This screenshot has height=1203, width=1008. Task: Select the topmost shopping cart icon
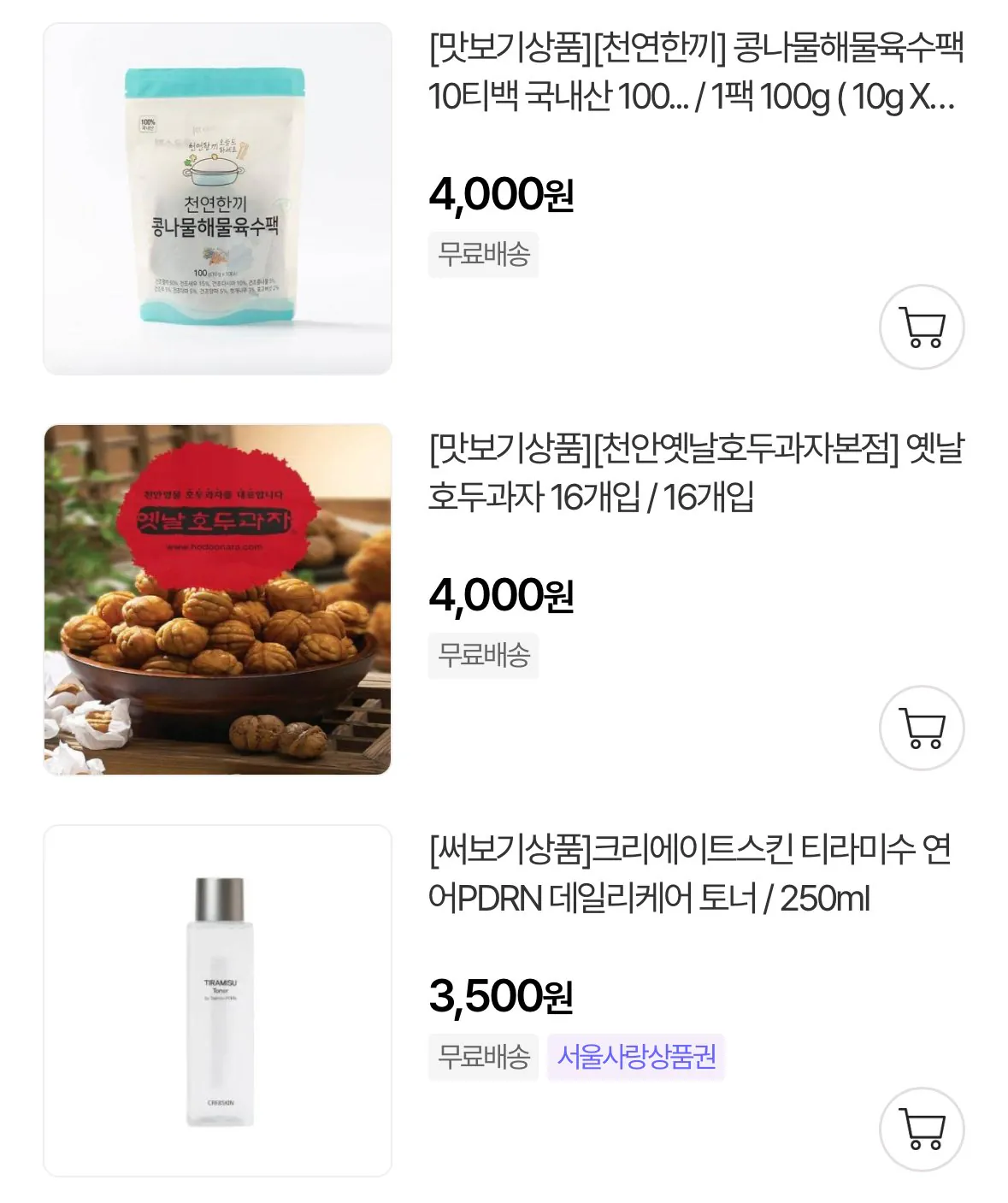922,328
